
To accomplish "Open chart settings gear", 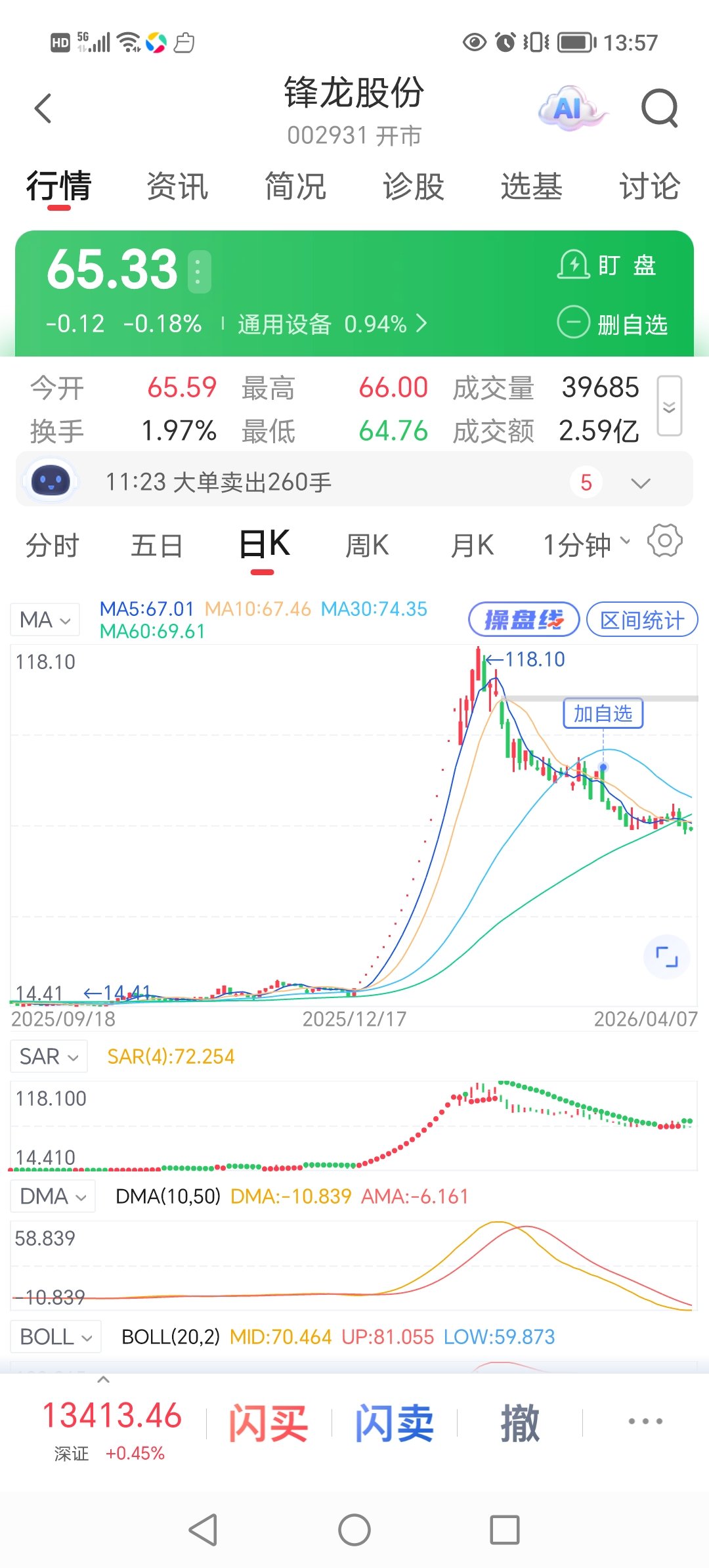I will coord(664,541).
